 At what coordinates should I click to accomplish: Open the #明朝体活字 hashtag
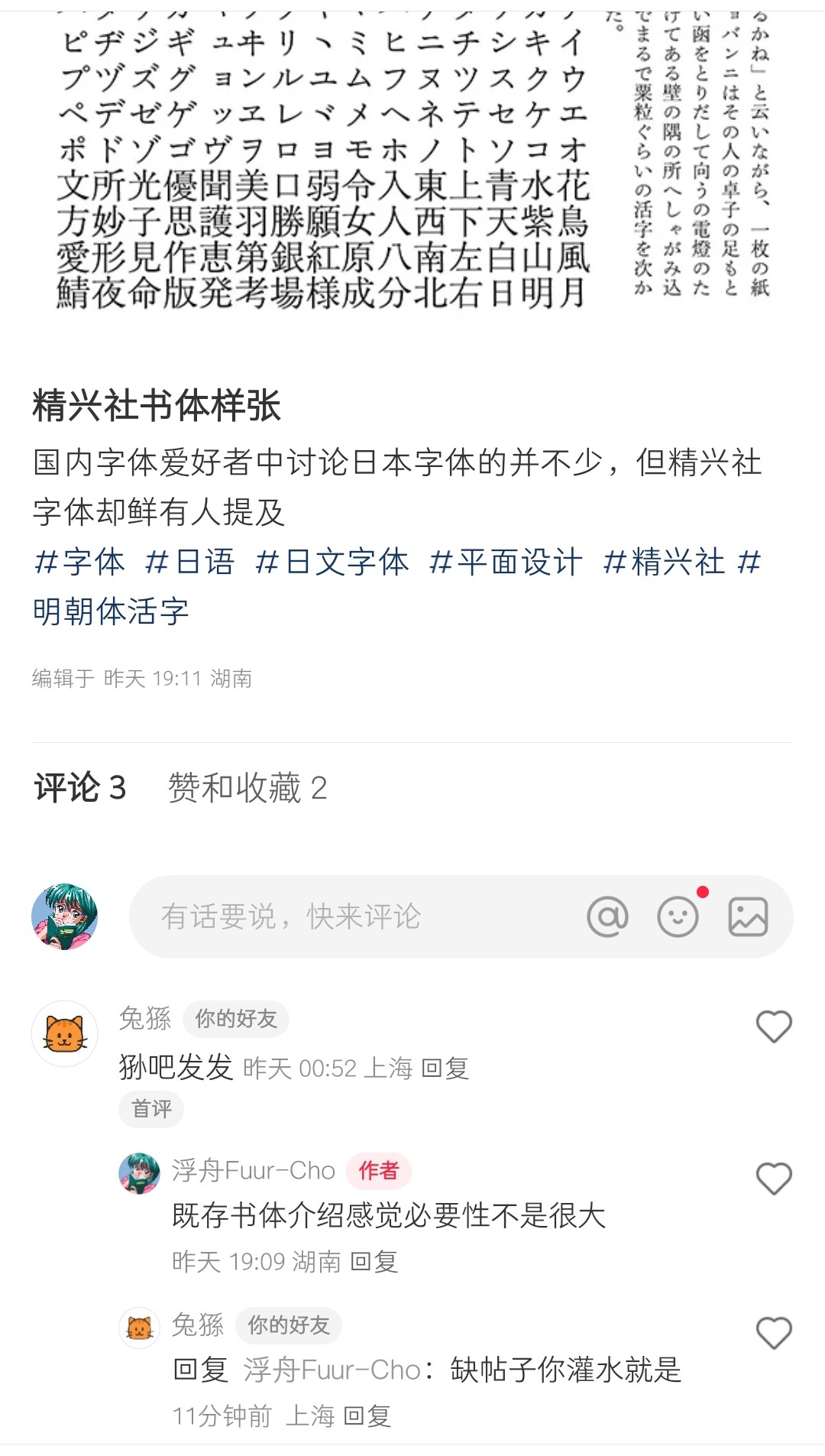click(x=111, y=611)
